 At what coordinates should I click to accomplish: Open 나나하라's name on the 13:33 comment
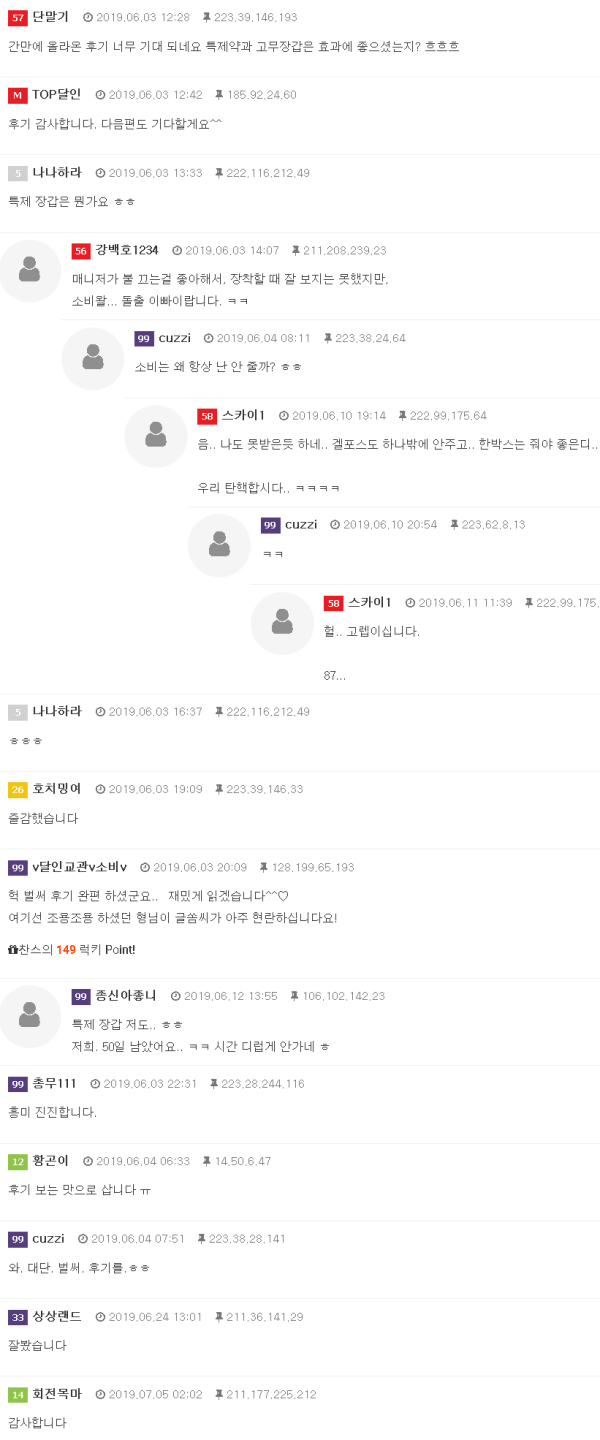click(x=57, y=173)
